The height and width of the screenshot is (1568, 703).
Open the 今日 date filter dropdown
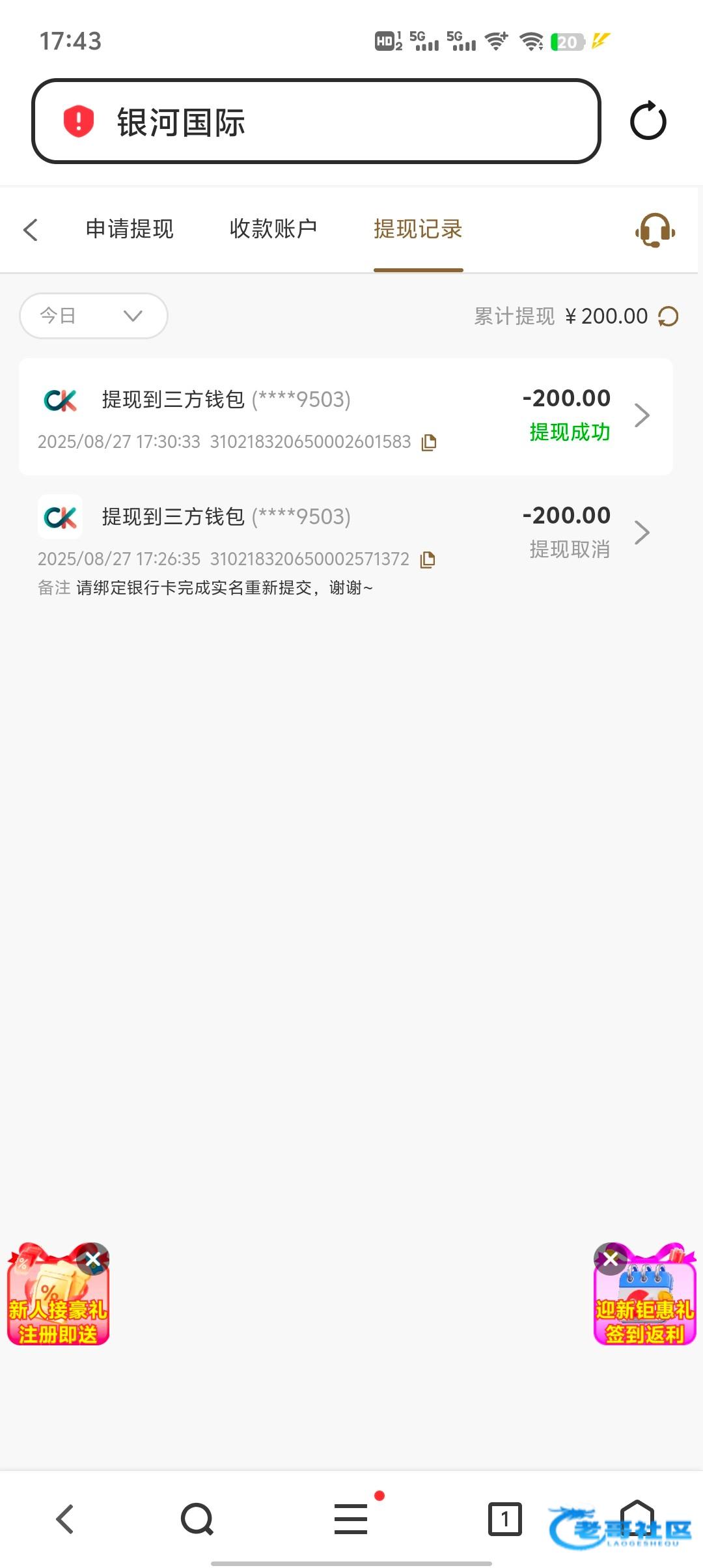(x=94, y=316)
